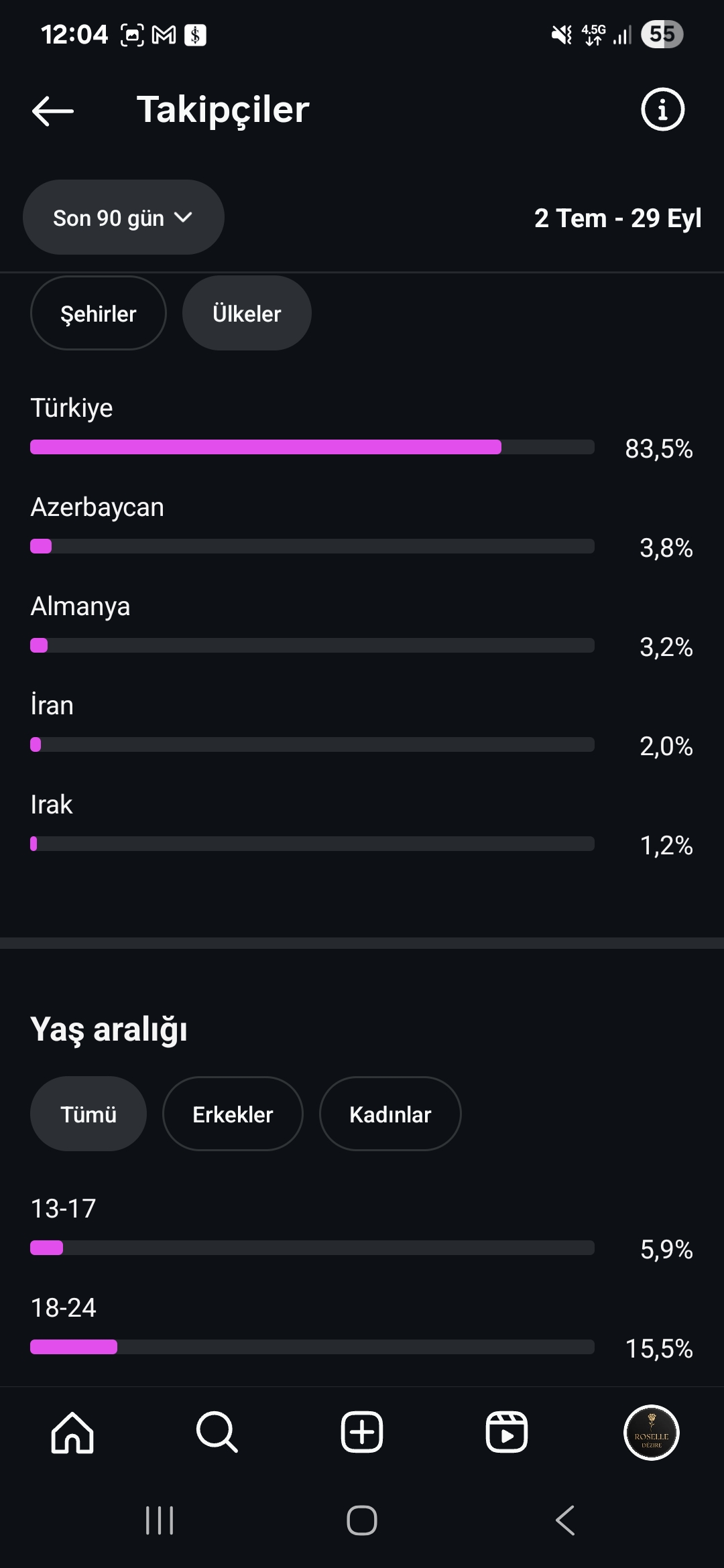This screenshot has height=1568, width=724.
Task: Filter age range by Kadınlar
Action: coord(390,1114)
